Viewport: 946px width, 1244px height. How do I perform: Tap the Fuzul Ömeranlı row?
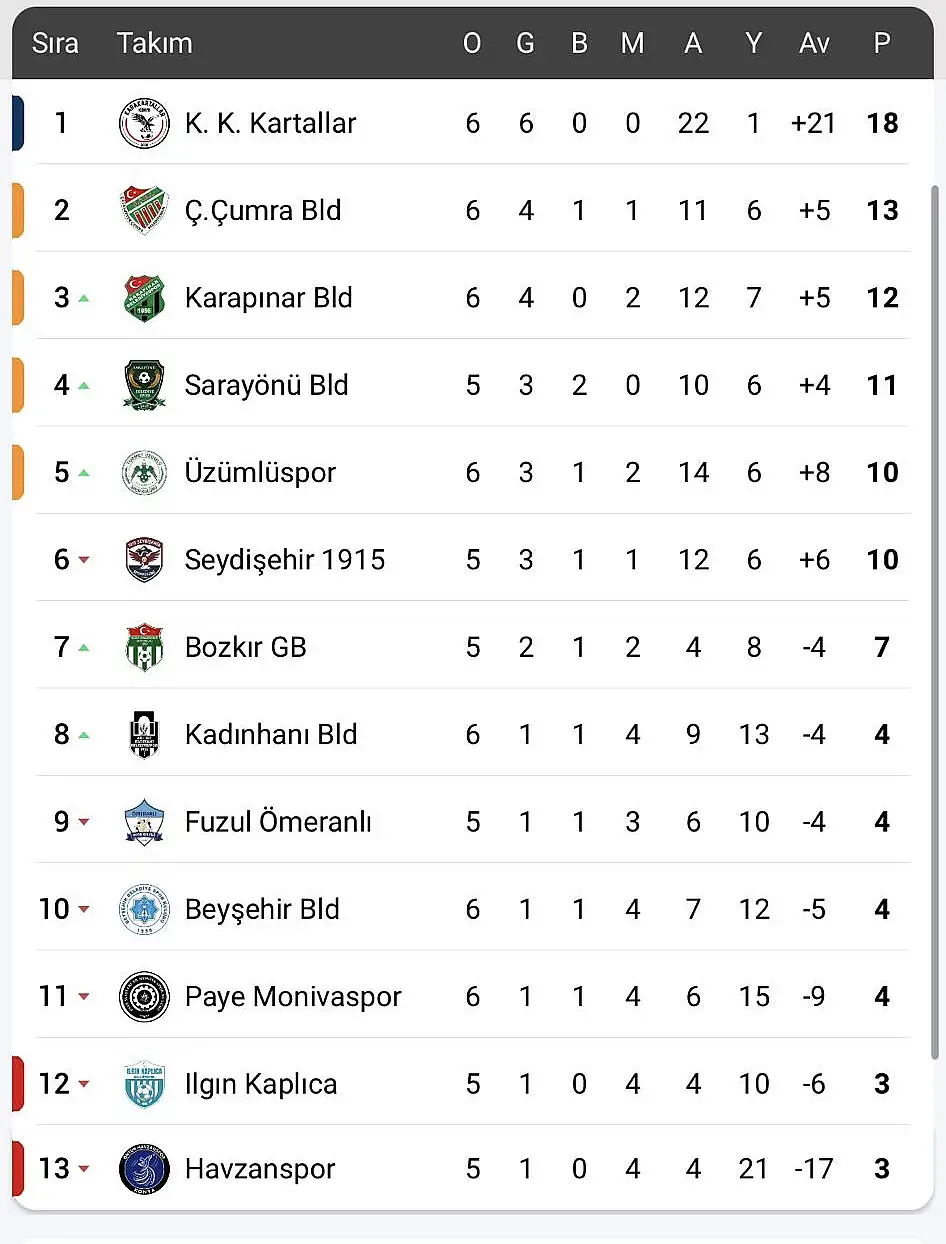point(278,822)
